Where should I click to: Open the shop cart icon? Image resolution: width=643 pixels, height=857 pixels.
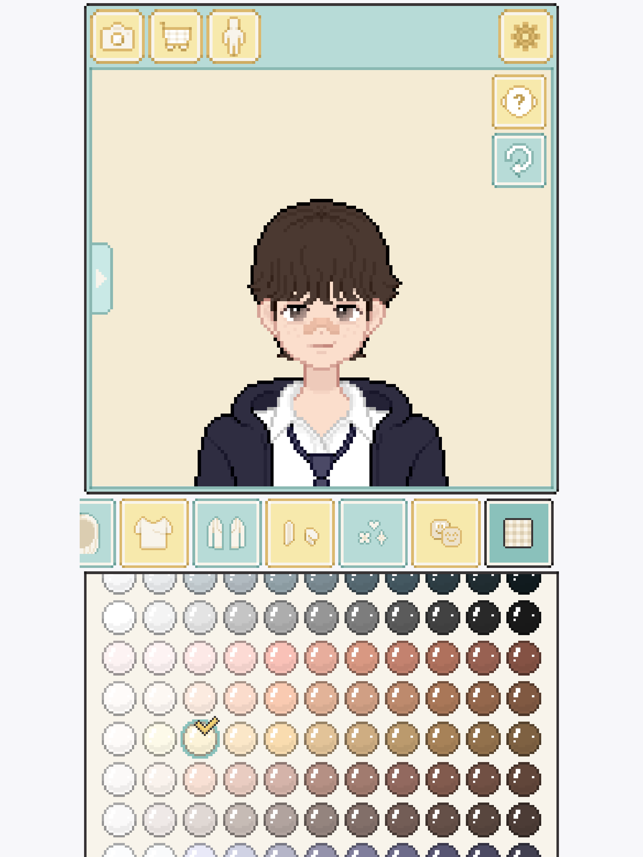click(x=176, y=38)
